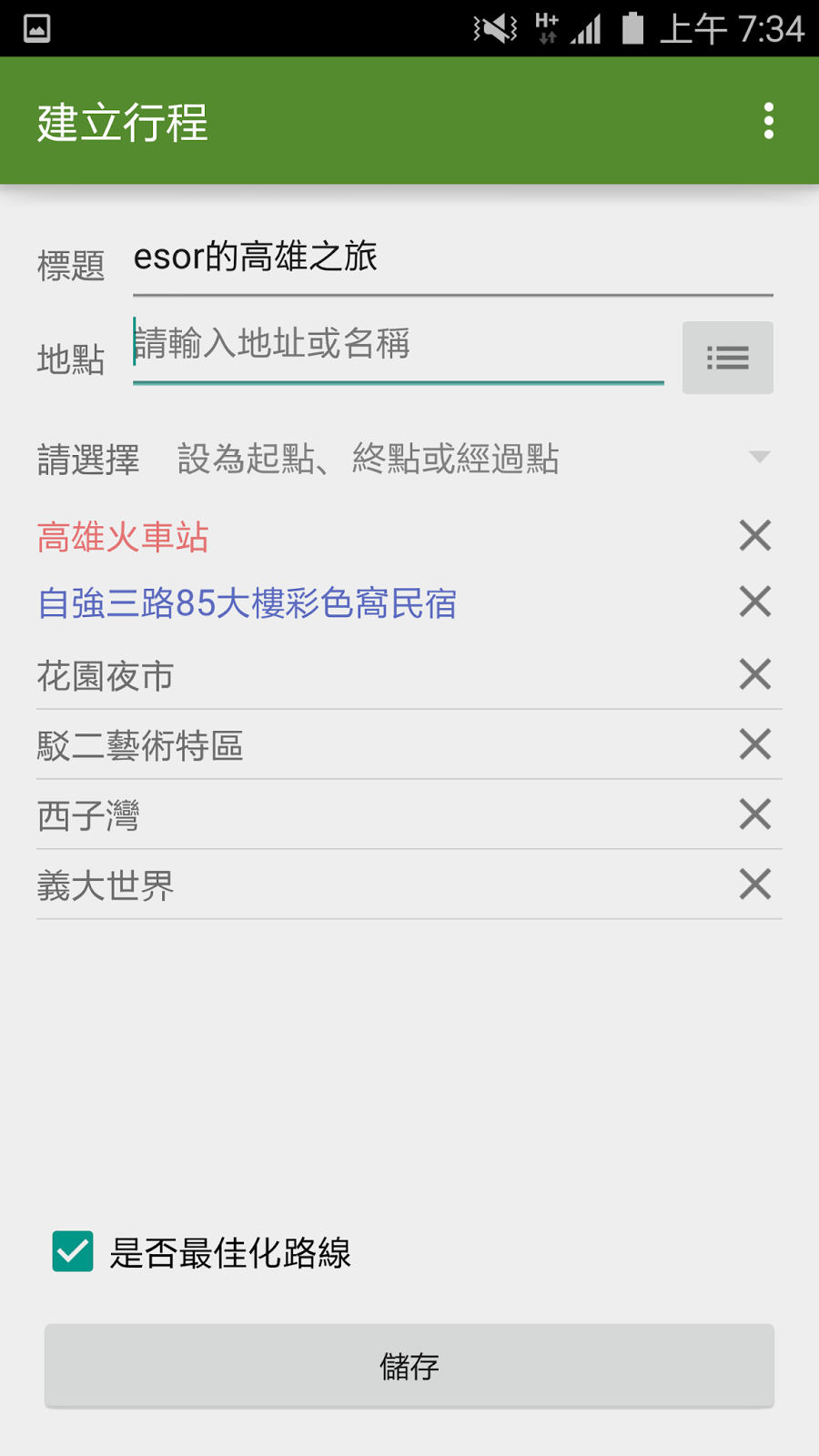The image size is (819, 1456).
Task: Remove 高雄火車站 from the itinerary
Action: pos(755,536)
